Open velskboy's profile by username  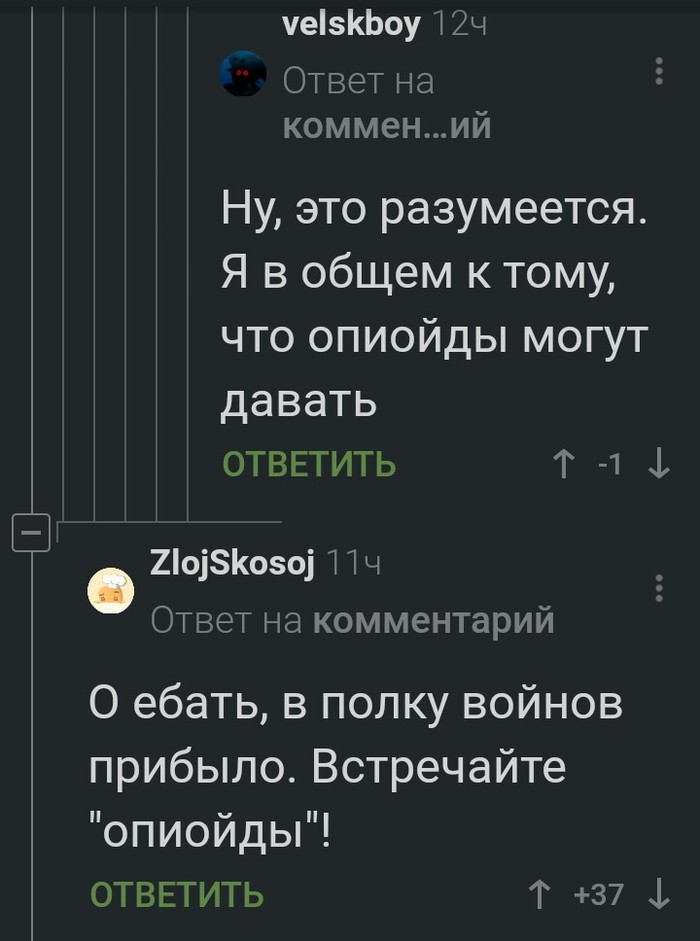(353, 25)
